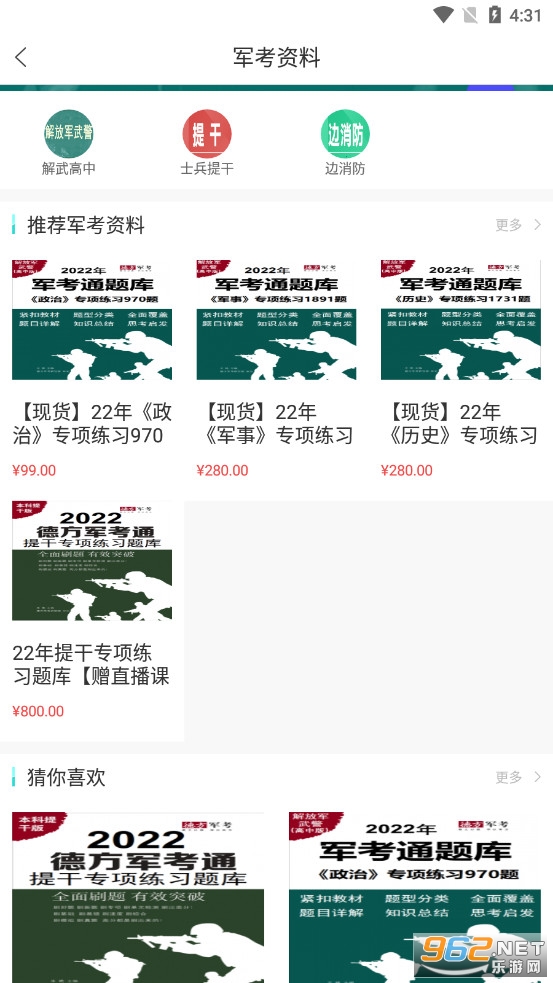View more under 猜你喜欢
The height and width of the screenshot is (983, 553).
(518, 777)
